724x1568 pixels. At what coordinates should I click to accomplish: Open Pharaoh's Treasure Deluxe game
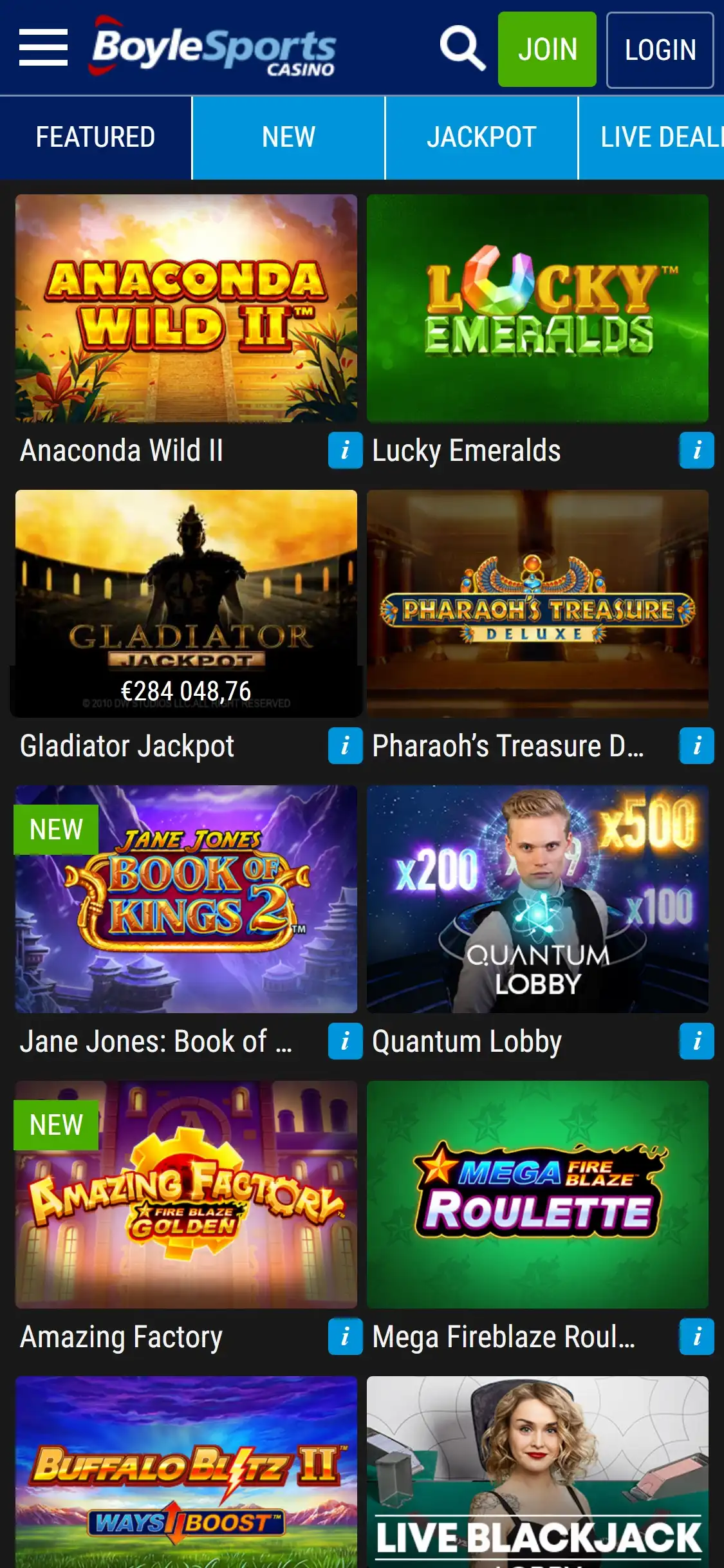pos(537,603)
